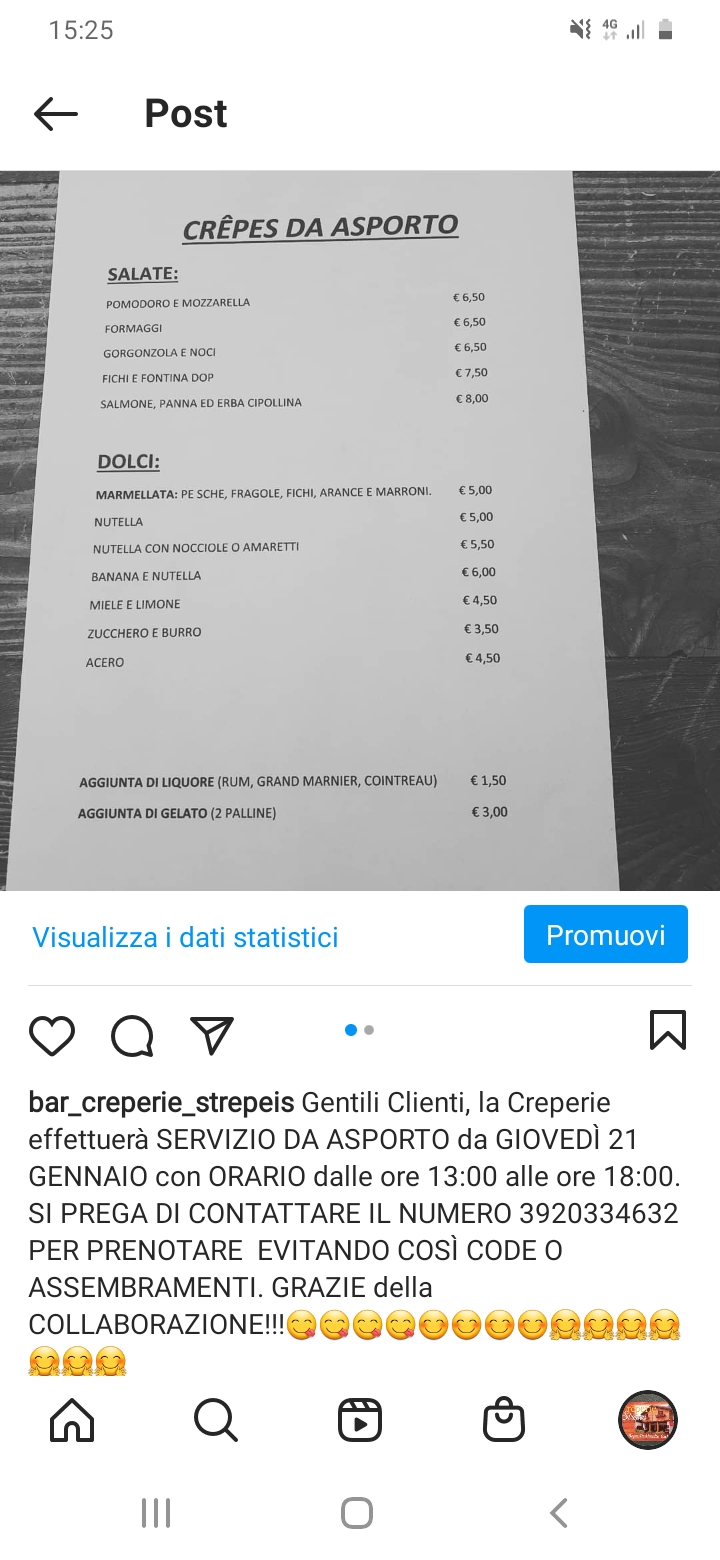Like this post with the heart

52,1035
